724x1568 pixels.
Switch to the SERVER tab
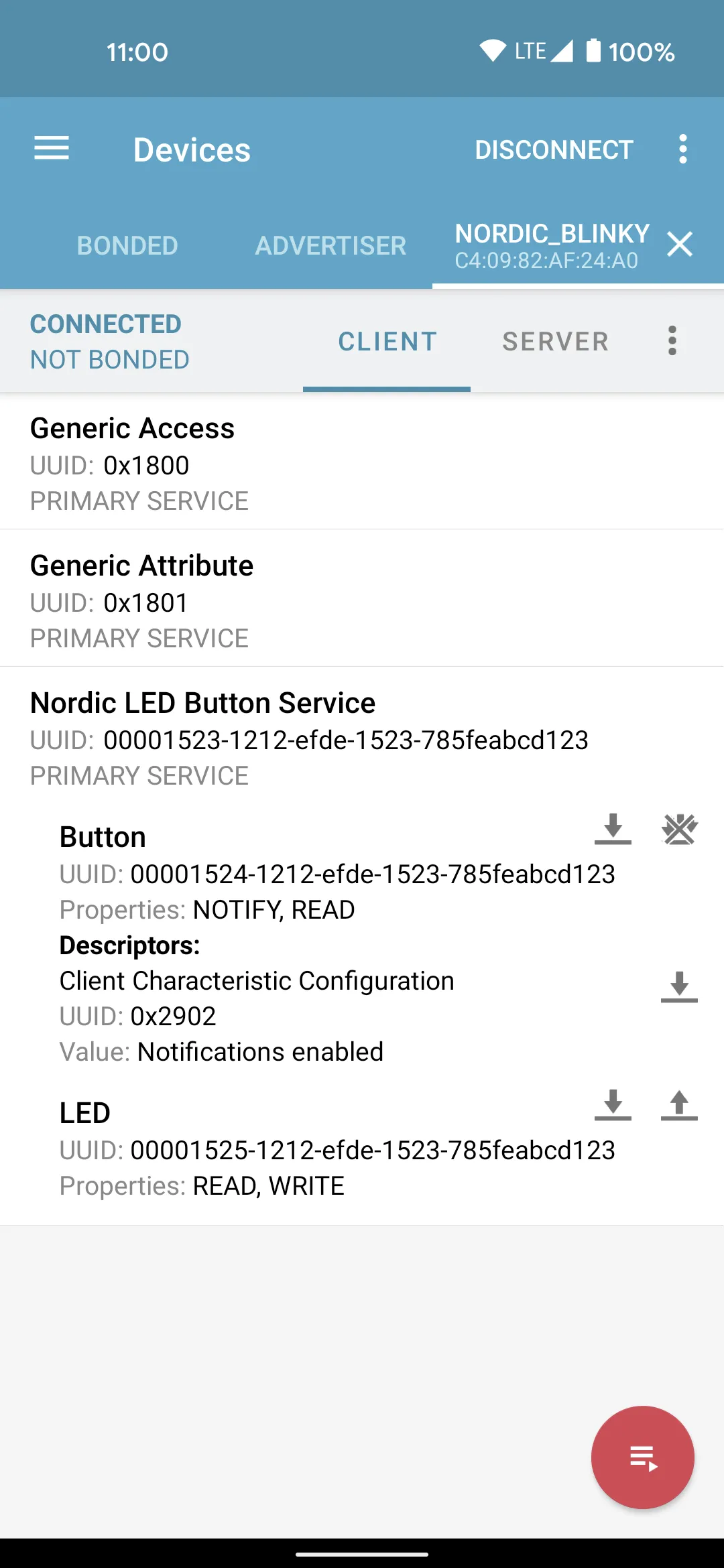click(555, 341)
